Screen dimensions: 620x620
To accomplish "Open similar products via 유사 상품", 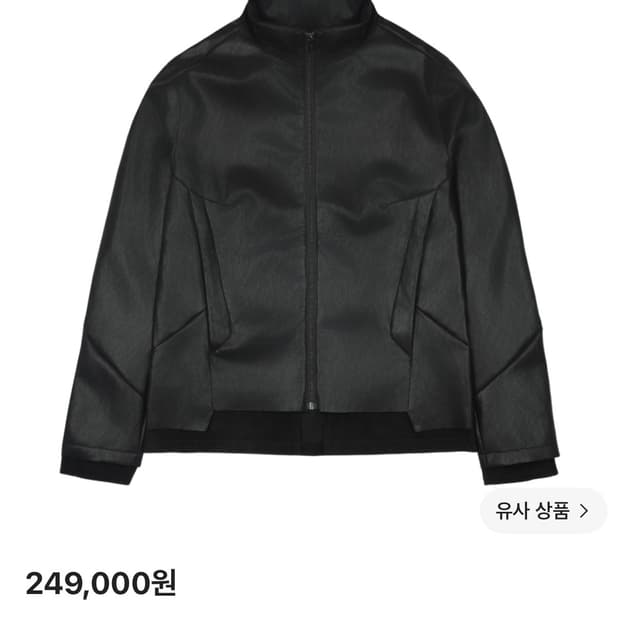I will point(543,511).
